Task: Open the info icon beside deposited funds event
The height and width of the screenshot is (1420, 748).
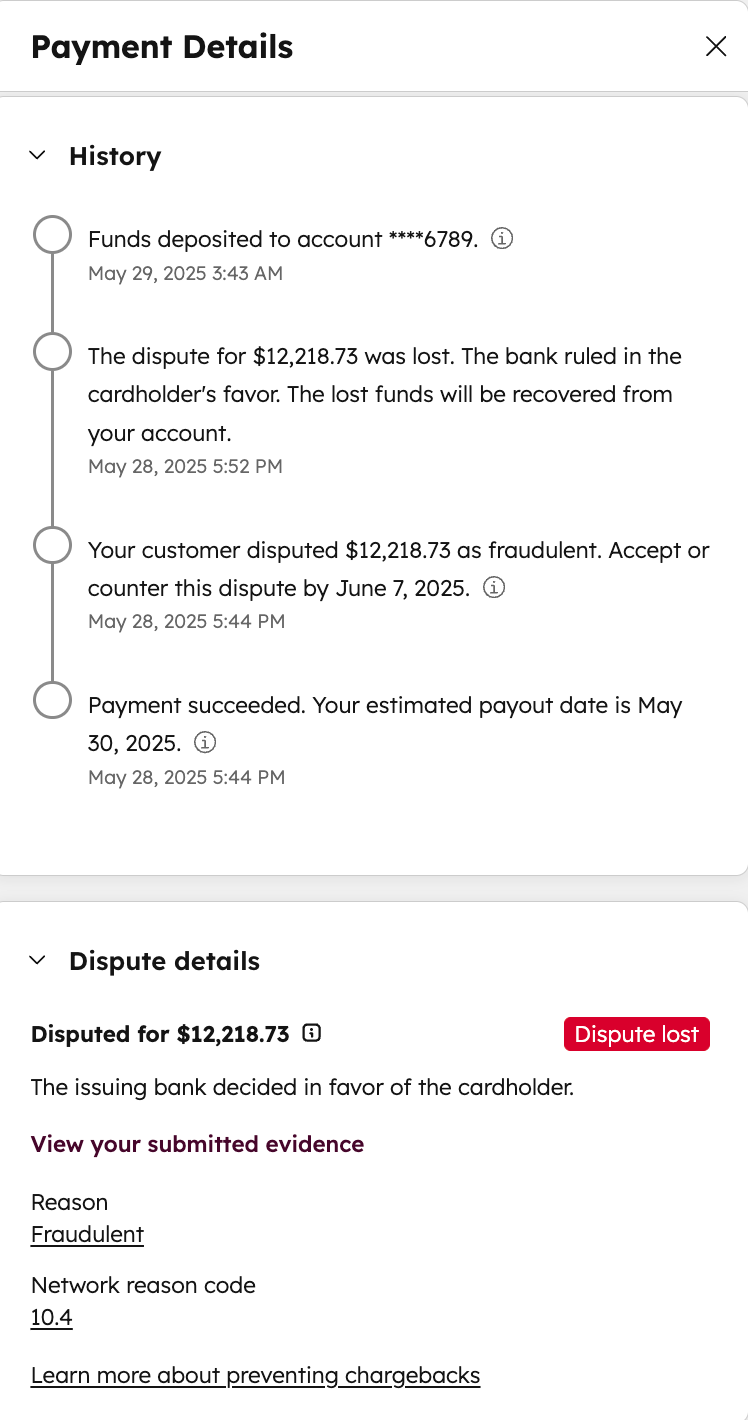Action: point(502,239)
